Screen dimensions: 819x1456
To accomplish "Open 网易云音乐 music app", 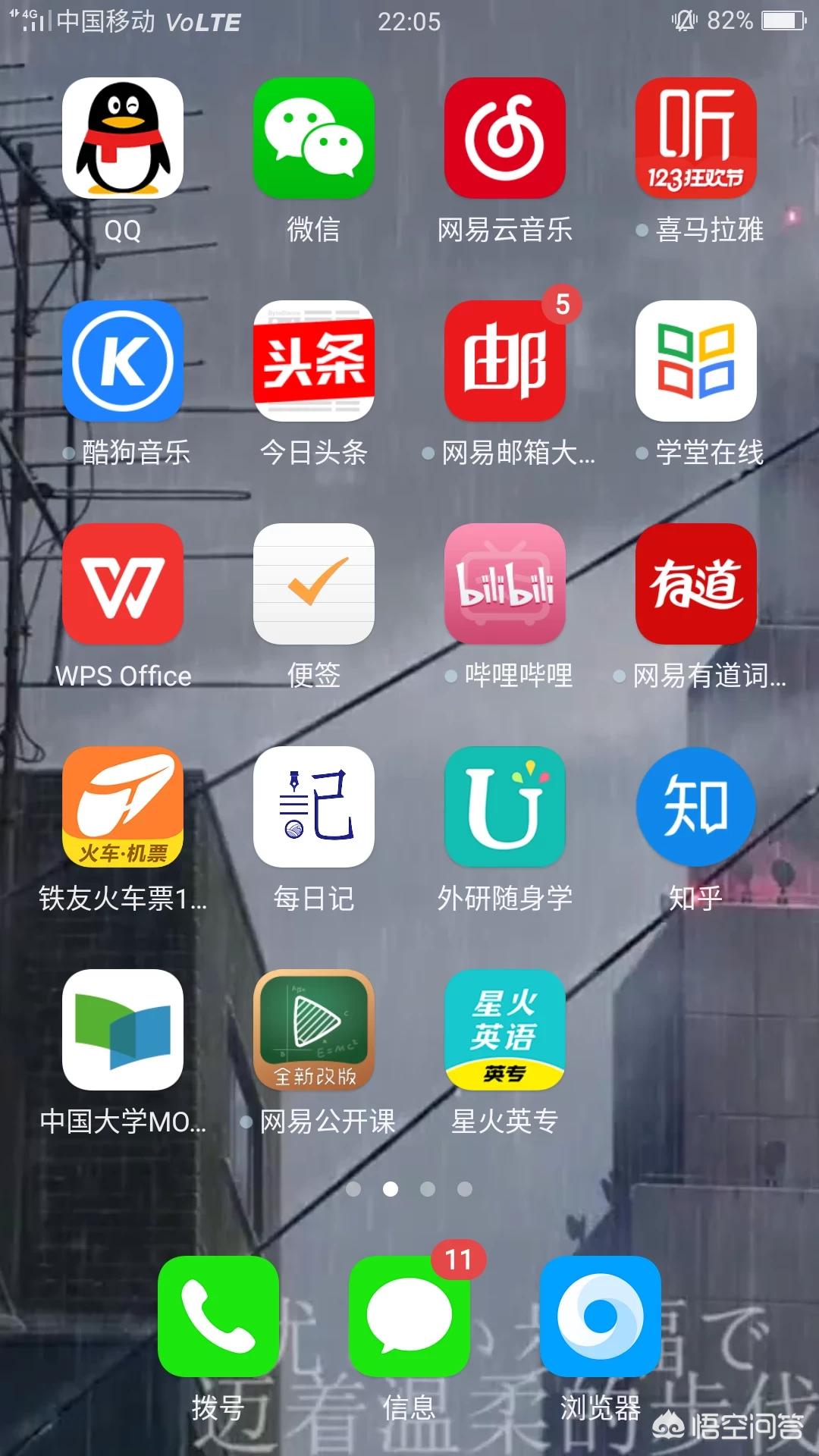I will pos(505,138).
